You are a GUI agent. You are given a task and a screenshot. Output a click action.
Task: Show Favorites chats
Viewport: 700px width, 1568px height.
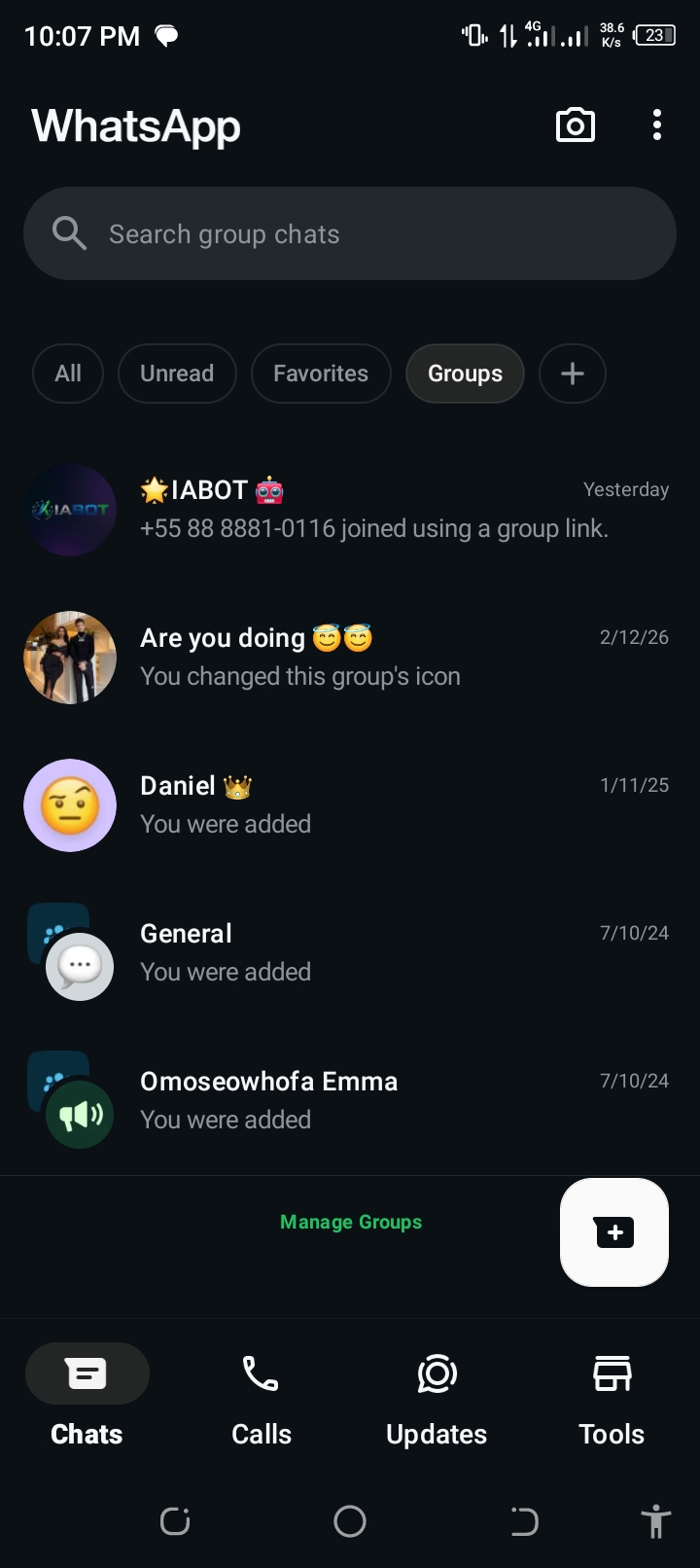pos(321,374)
